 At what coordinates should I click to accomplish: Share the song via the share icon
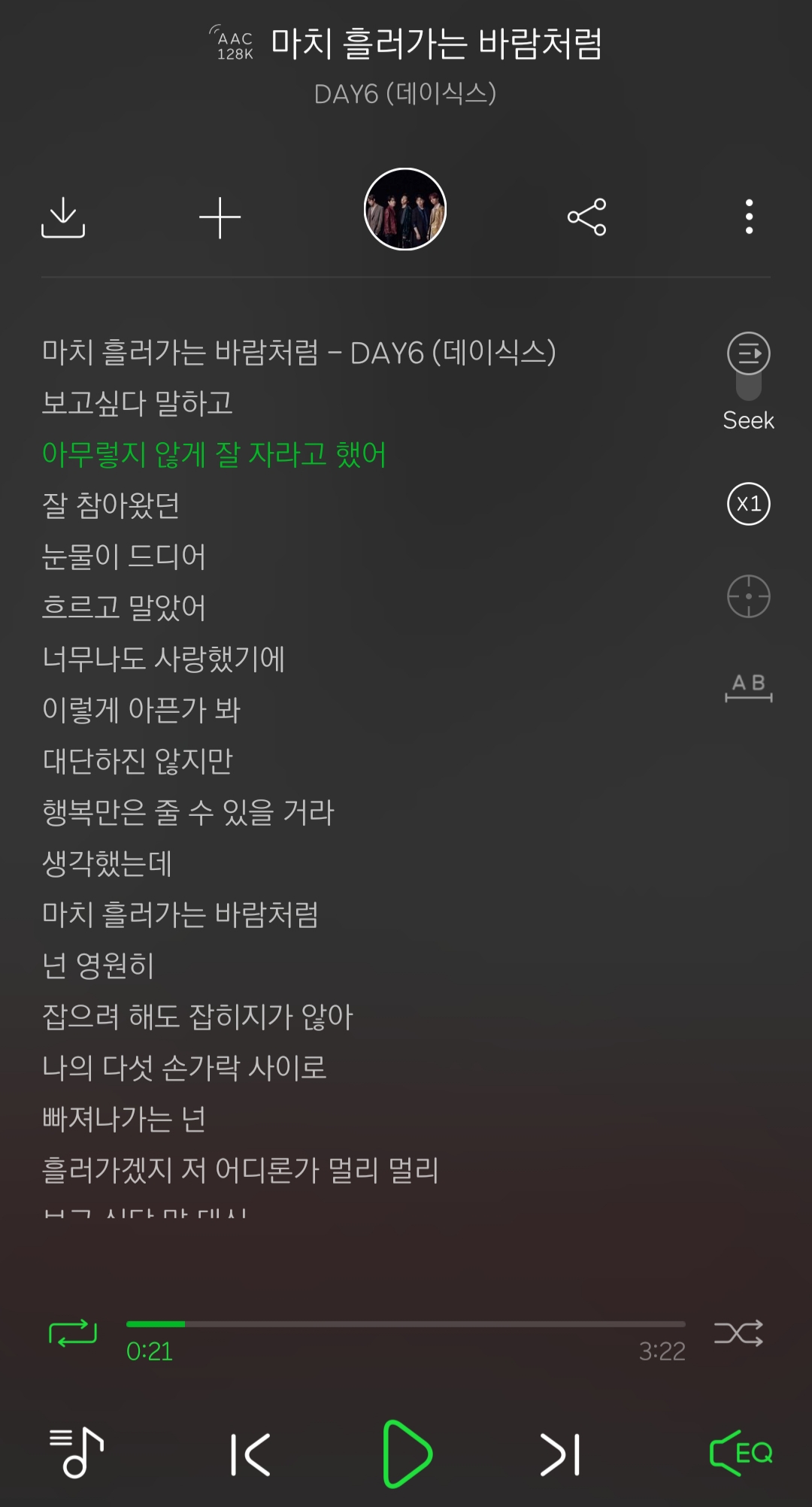(x=587, y=218)
